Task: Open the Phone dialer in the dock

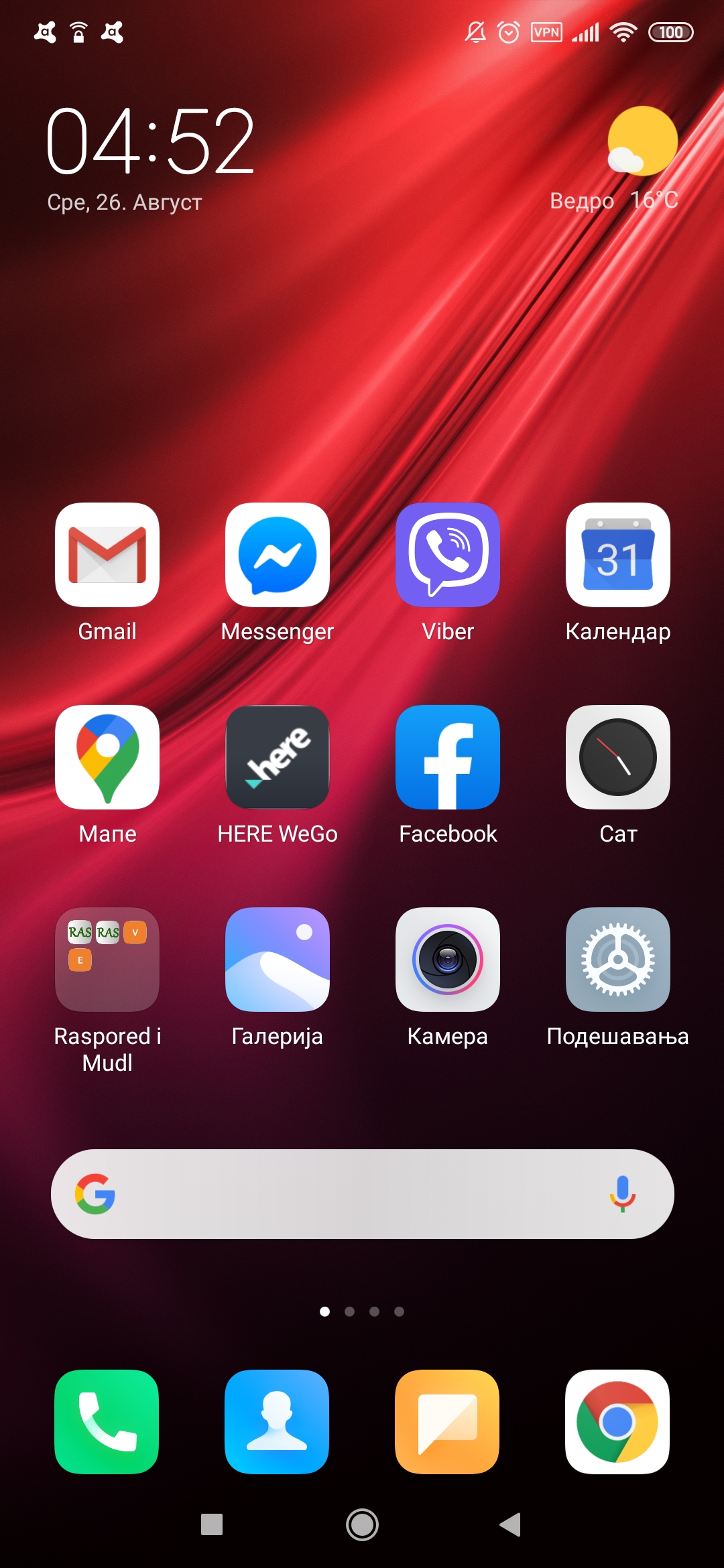Action: [107, 1422]
